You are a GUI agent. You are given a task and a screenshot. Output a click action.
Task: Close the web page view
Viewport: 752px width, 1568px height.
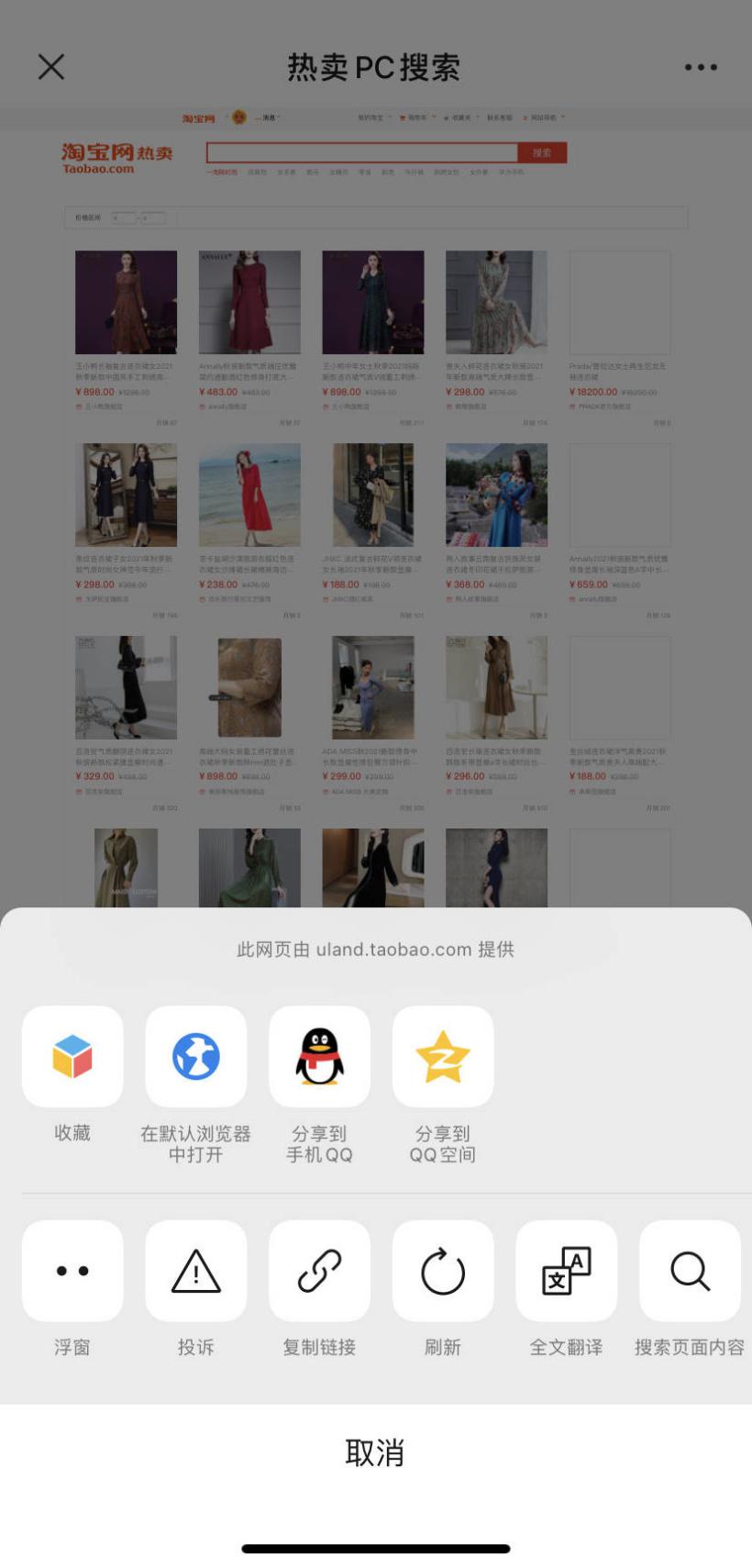51,67
